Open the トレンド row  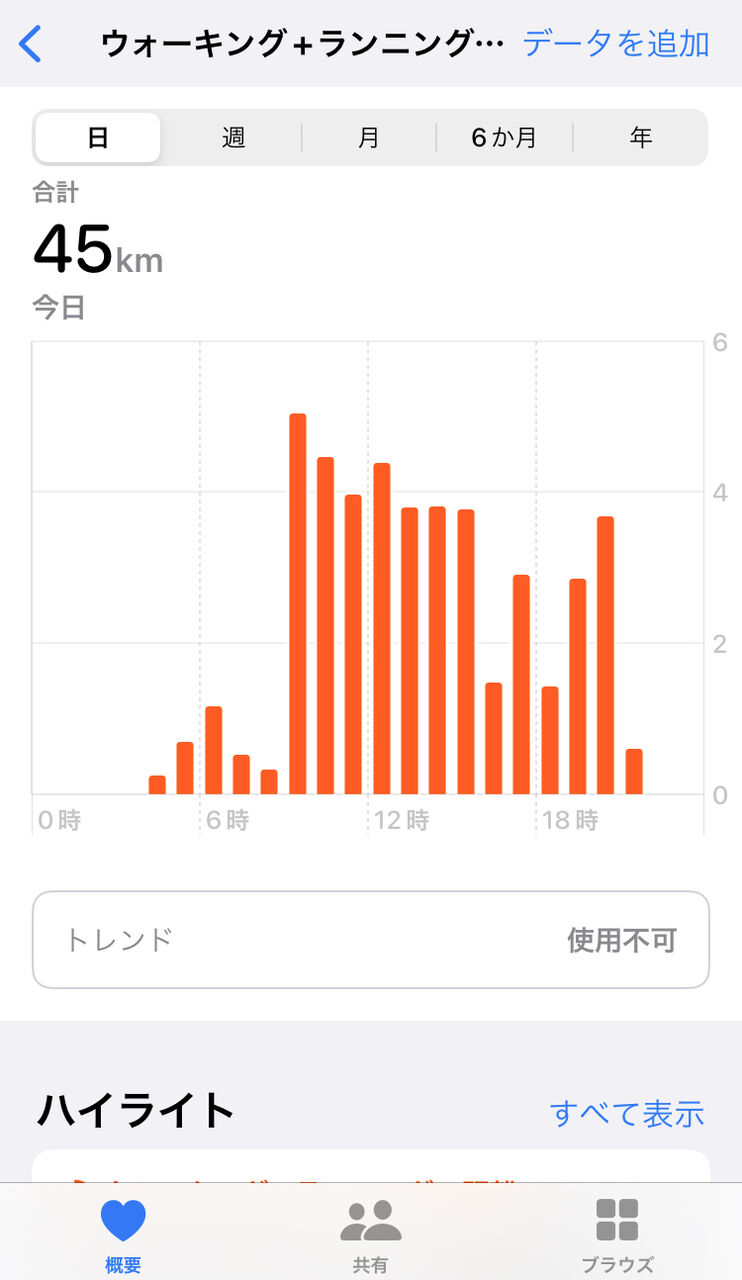point(371,940)
